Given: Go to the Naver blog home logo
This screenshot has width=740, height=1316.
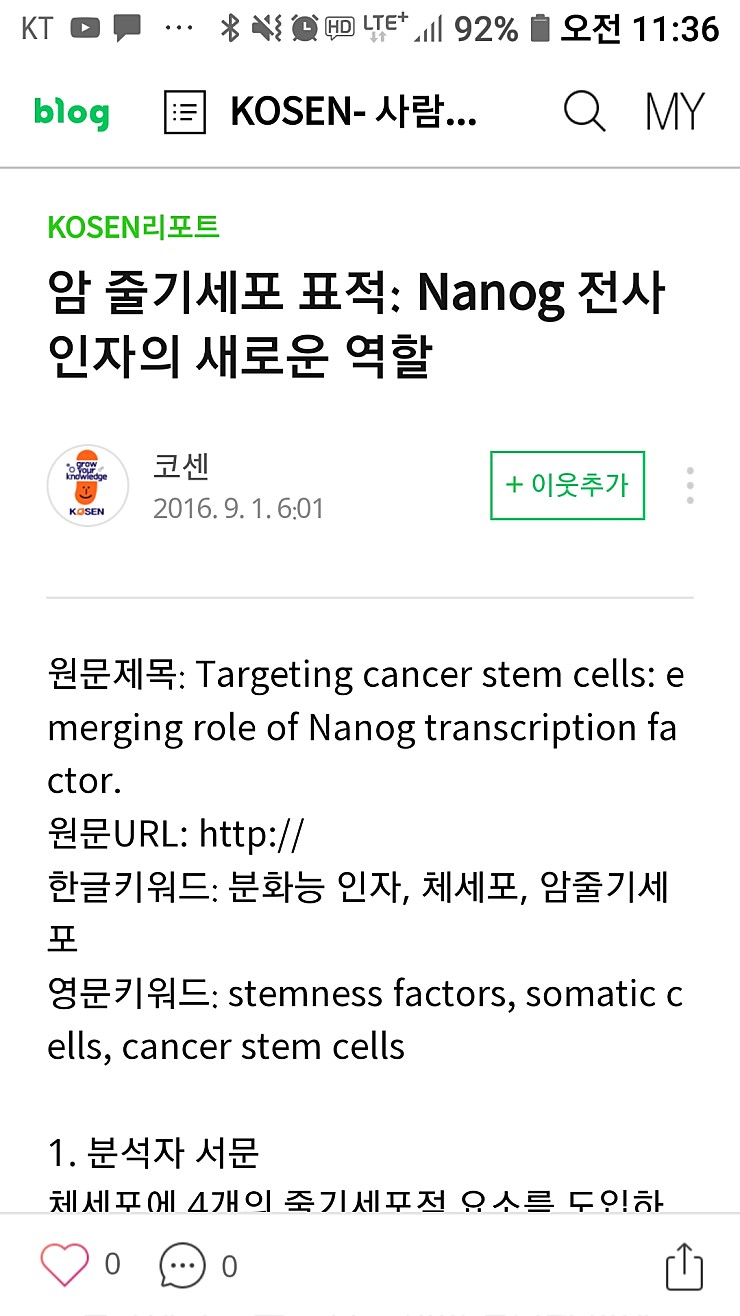Looking at the screenshot, I should (71, 112).
